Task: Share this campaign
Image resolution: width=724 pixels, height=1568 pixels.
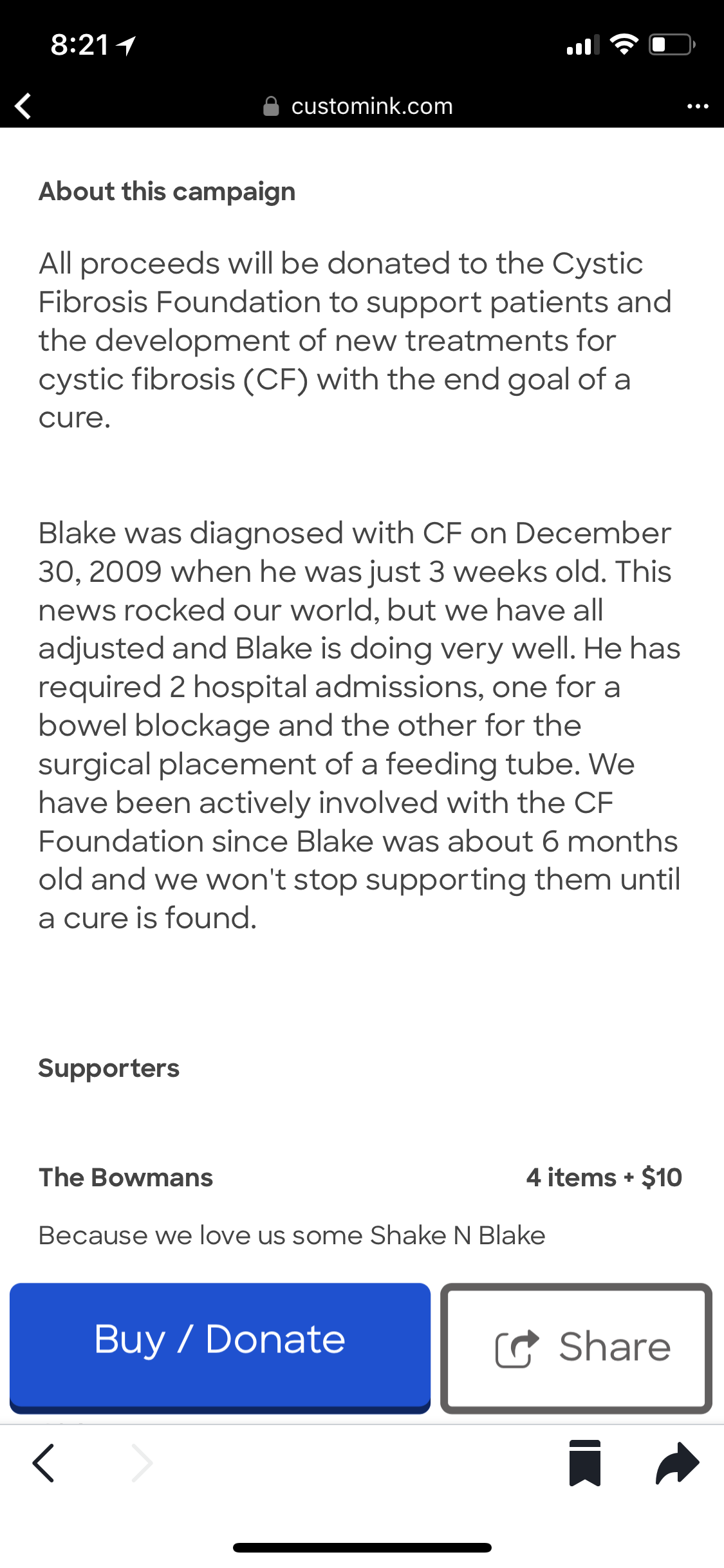Action: pos(576,1347)
